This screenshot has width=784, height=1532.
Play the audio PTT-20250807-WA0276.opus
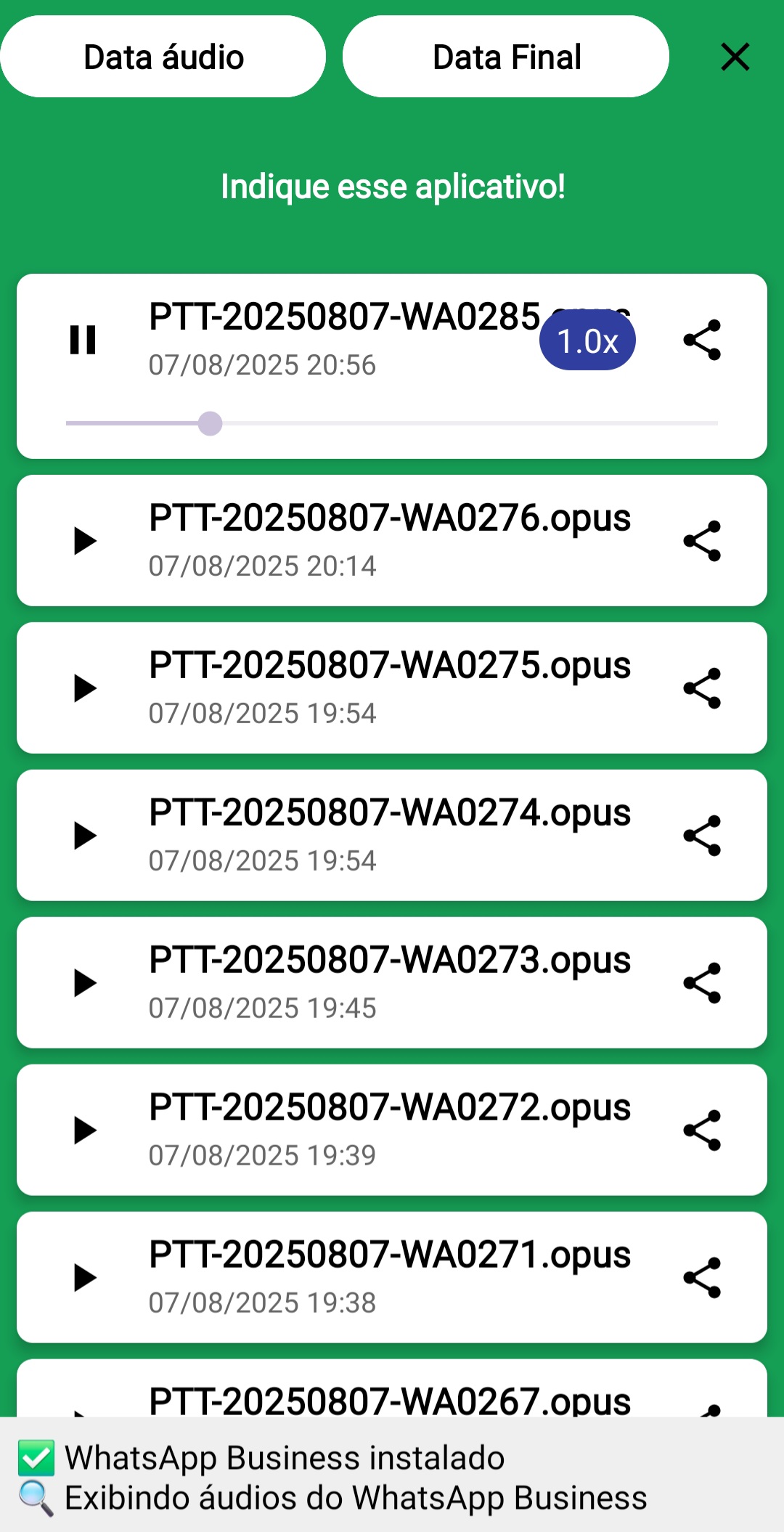pos(87,541)
